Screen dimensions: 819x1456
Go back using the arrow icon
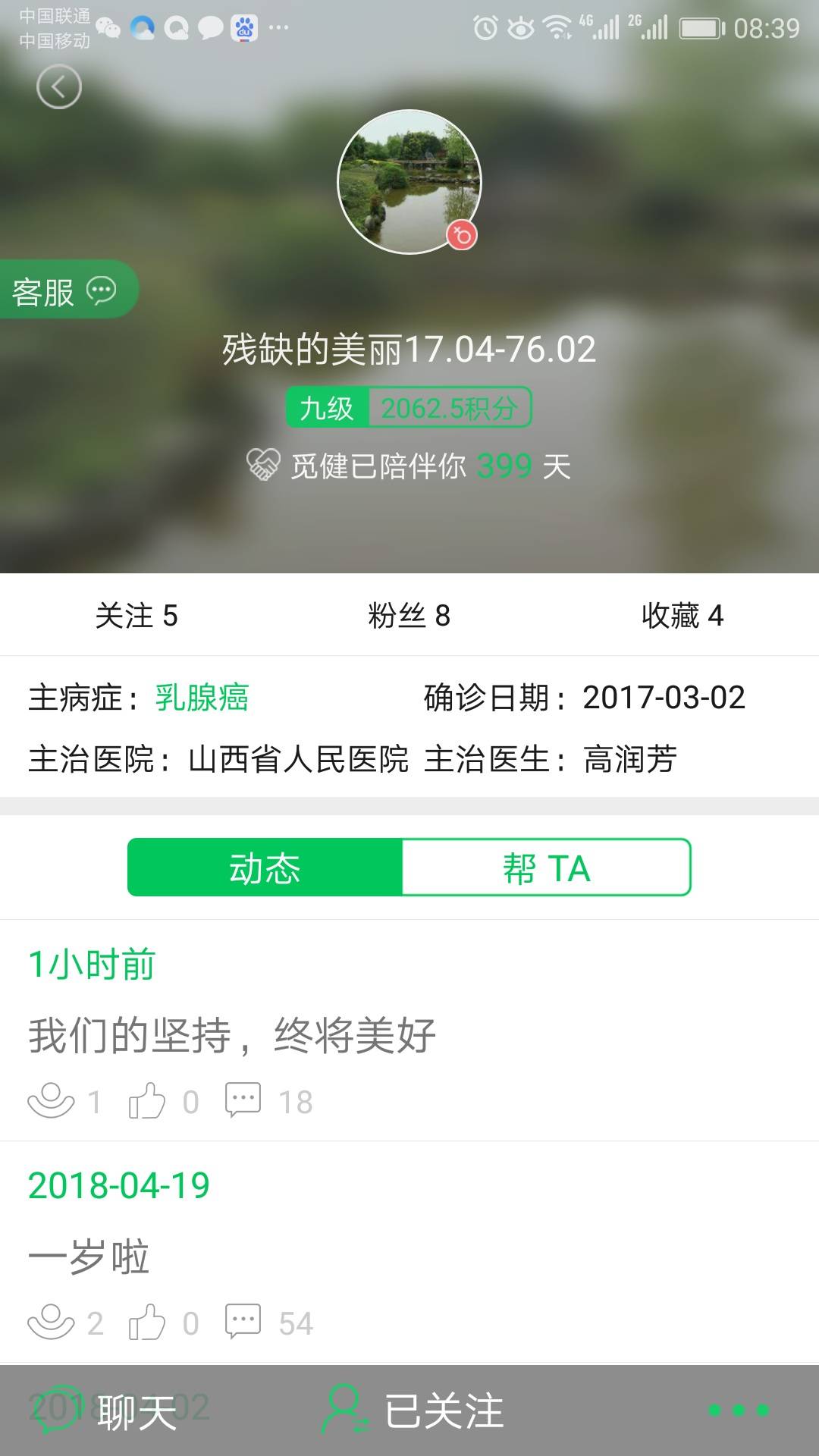(x=59, y=86)
